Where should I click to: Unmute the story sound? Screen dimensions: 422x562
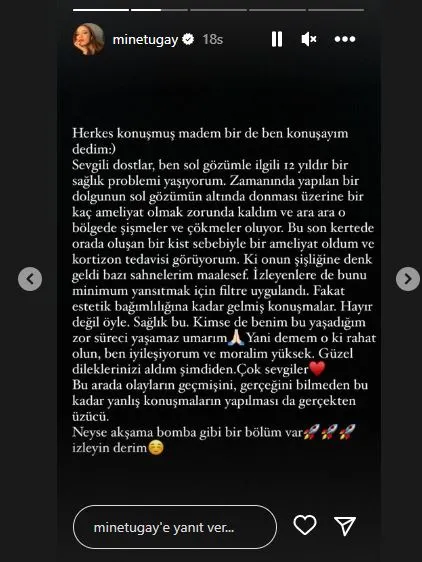point(309,39)
